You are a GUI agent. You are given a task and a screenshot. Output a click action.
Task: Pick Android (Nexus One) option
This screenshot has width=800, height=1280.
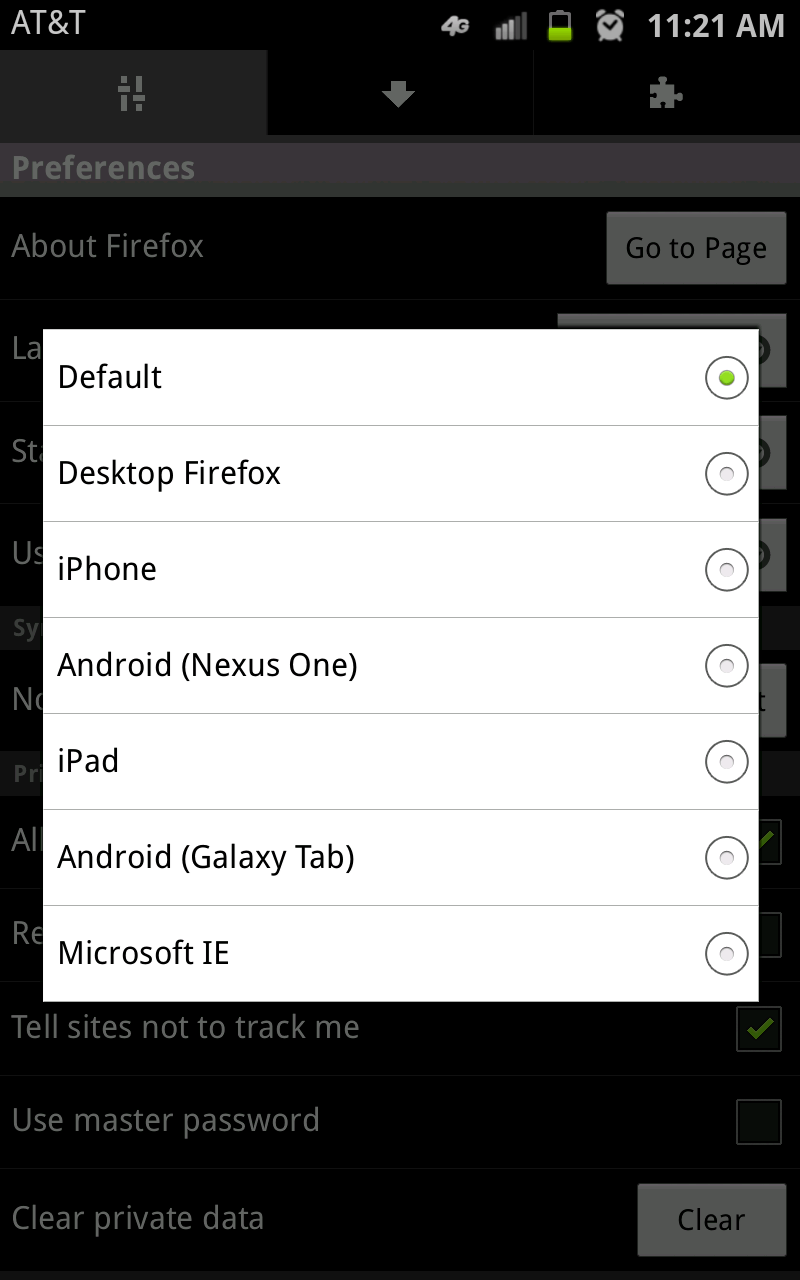click(400, 665)
